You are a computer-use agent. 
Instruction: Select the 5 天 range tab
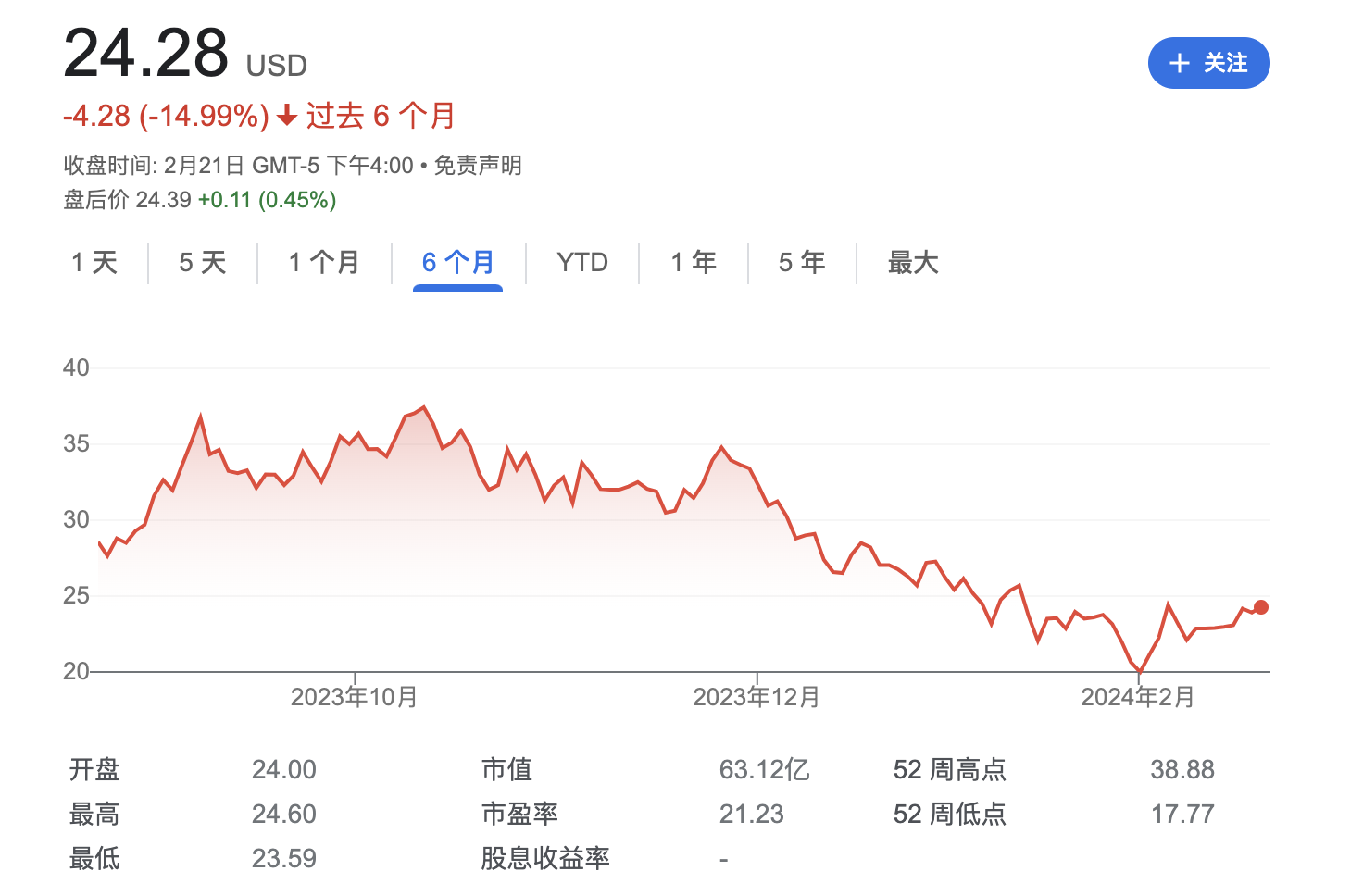point(203,263)
